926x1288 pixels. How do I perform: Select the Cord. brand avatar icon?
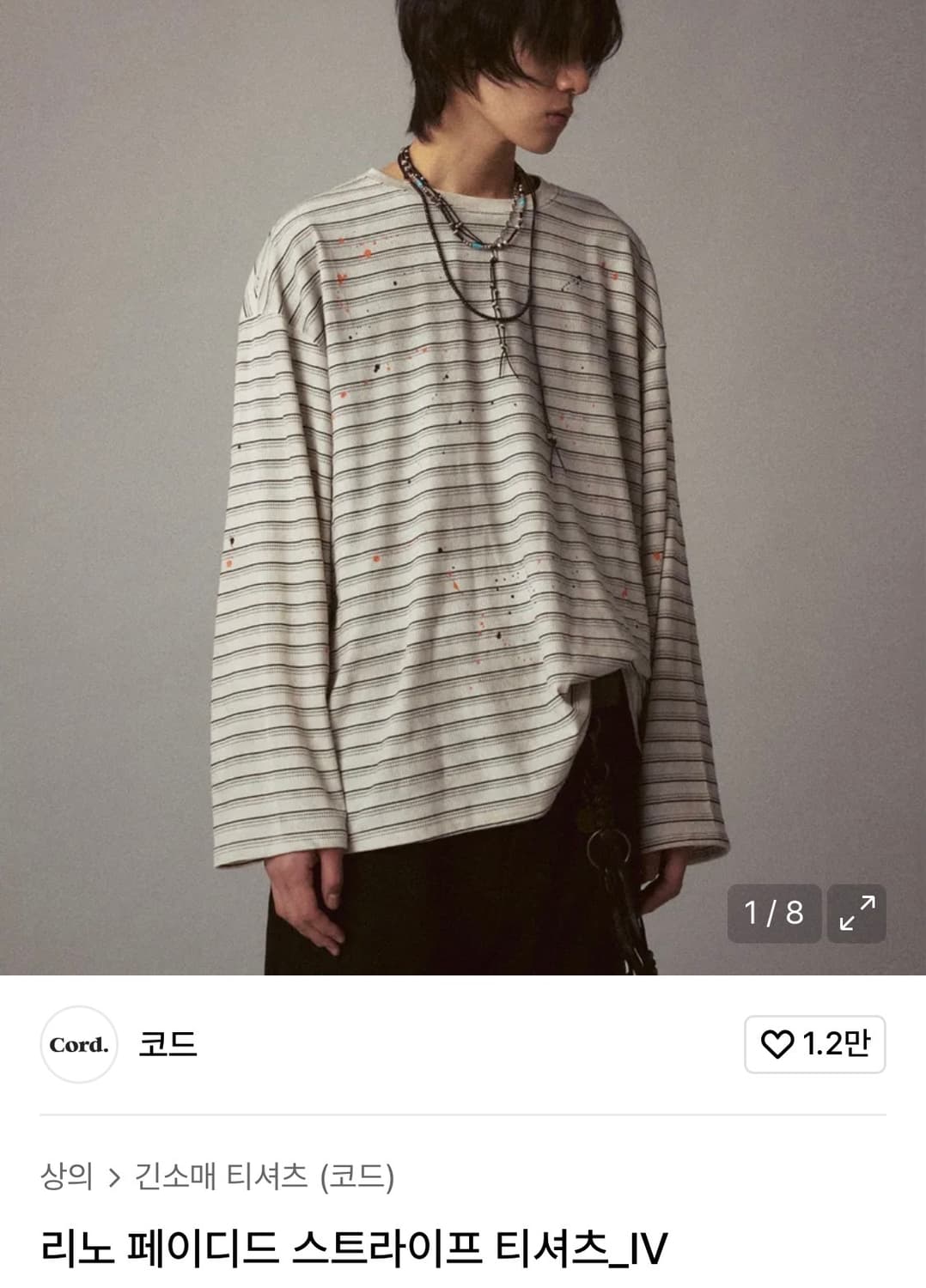(79, 1046)
